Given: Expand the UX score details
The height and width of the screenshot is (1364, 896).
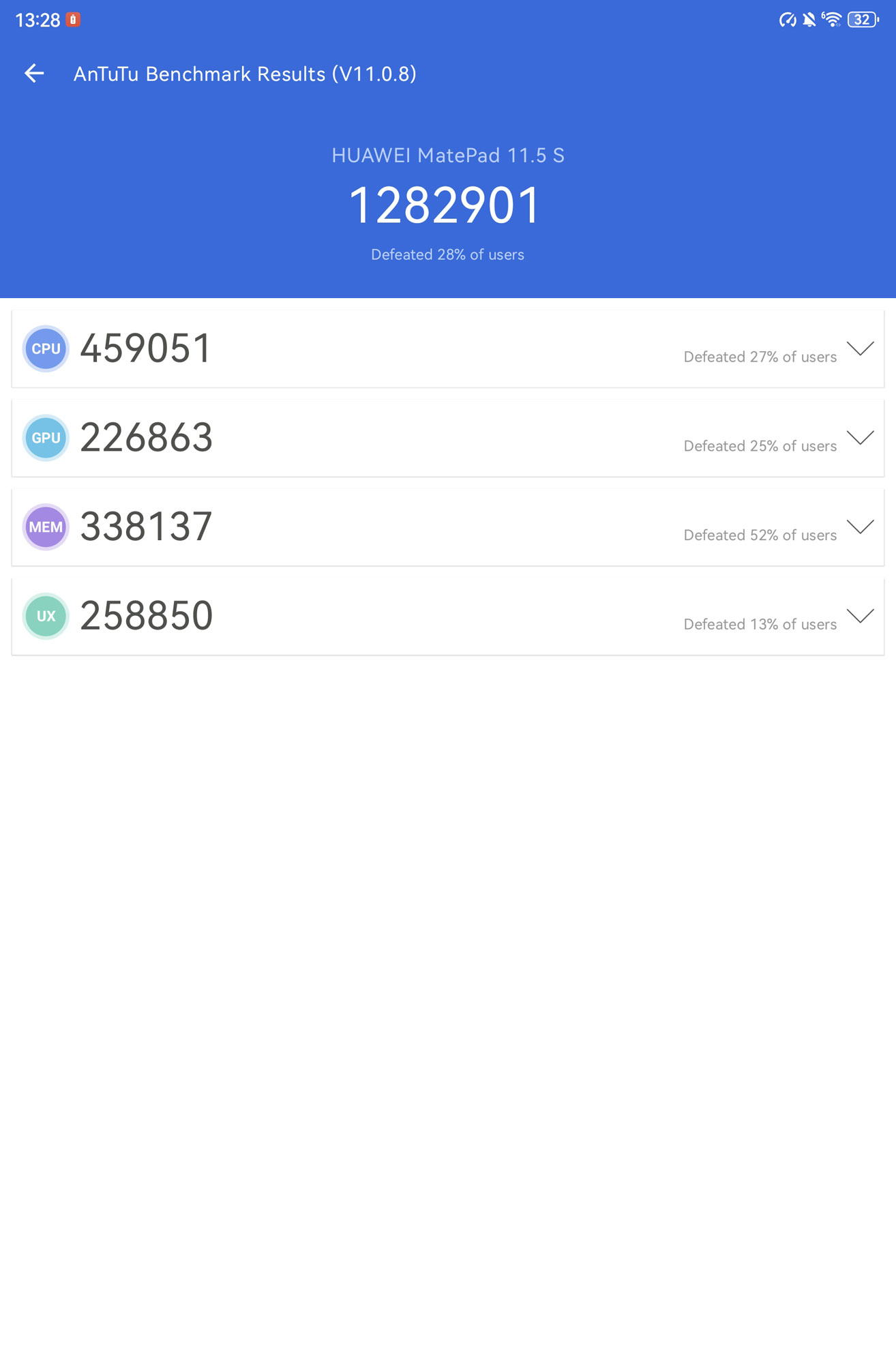Looking at the screenshot, I should coord(860,617).
